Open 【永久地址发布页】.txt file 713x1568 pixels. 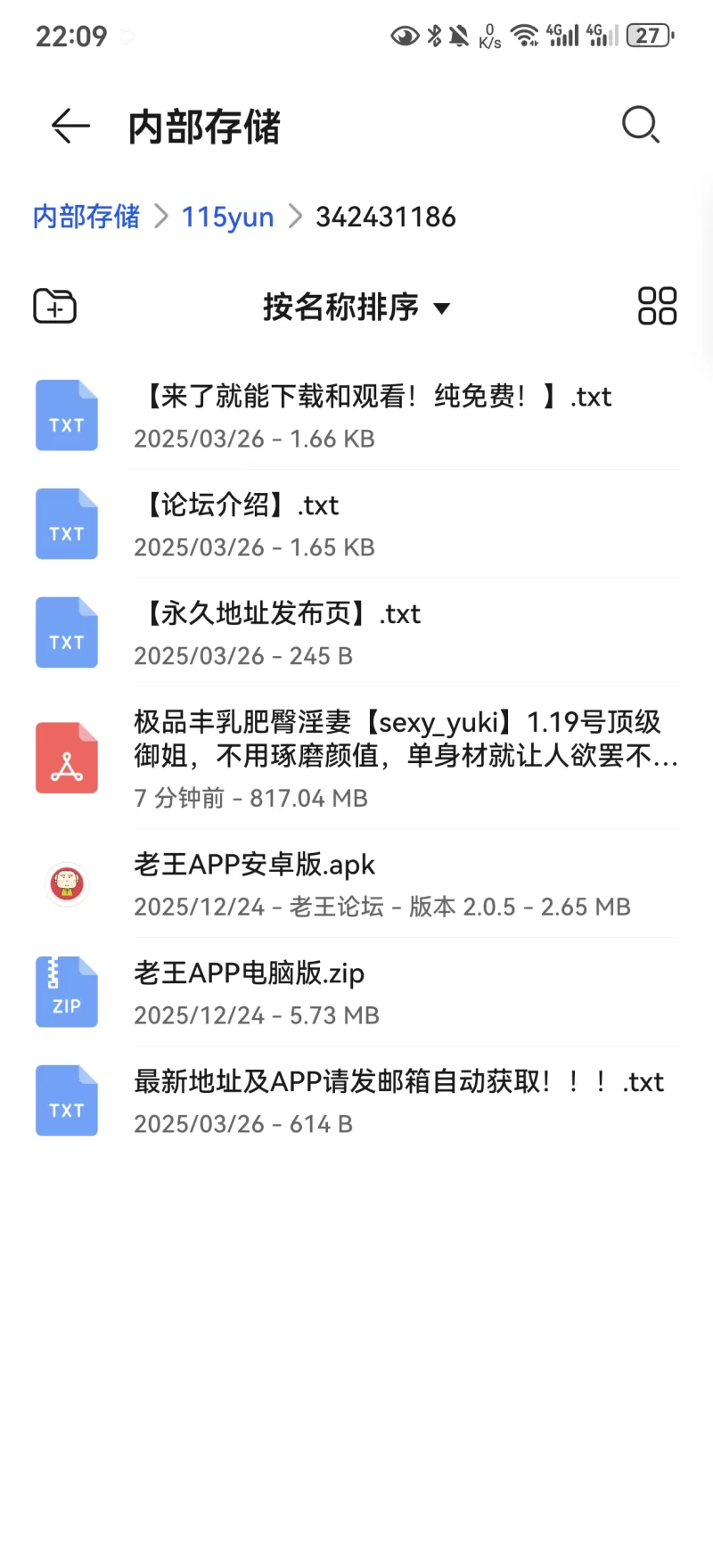356,633
